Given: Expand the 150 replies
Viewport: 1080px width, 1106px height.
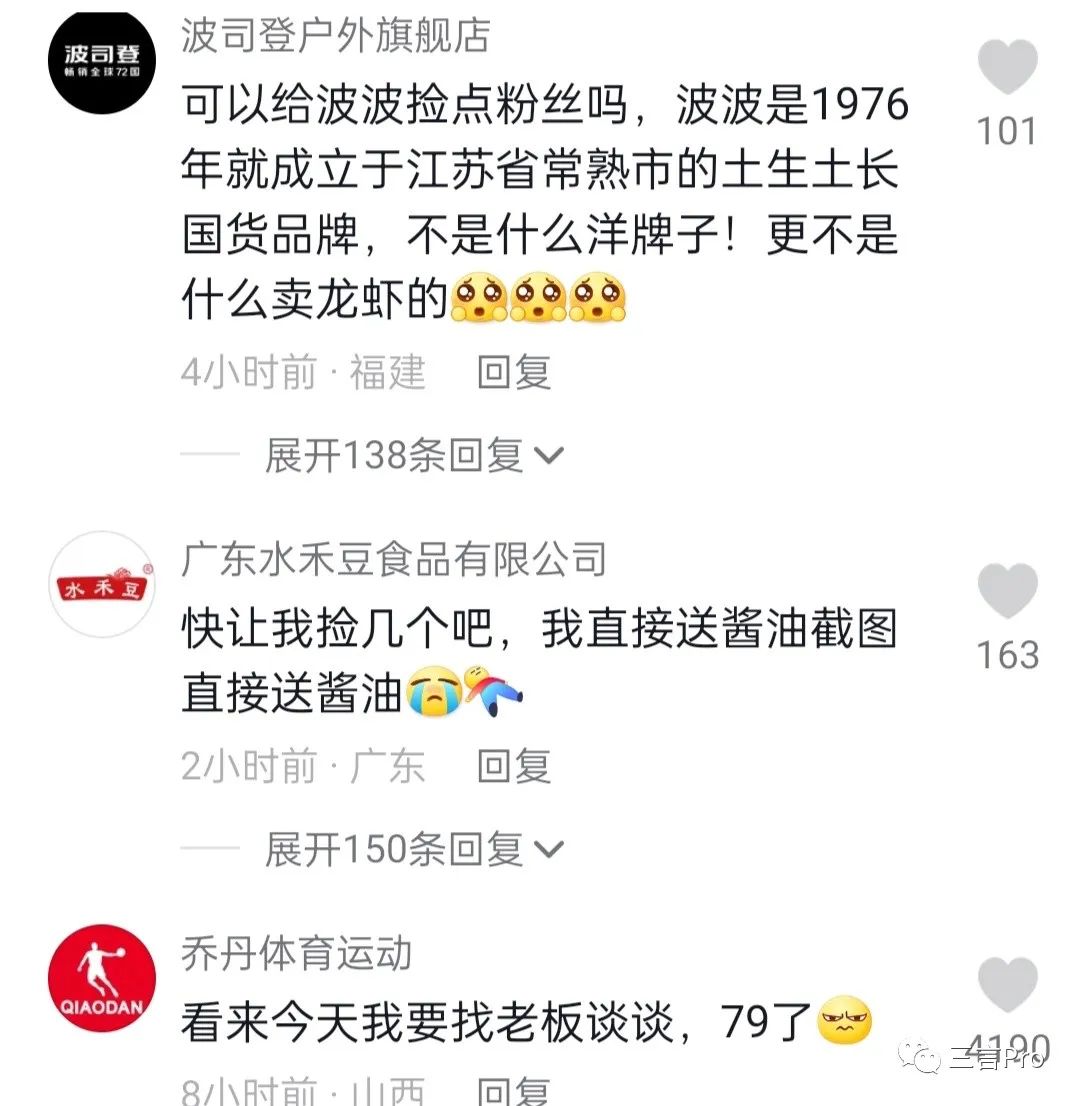Looking at the screenshot, I should pyautogui.click(x=414, y=850).
